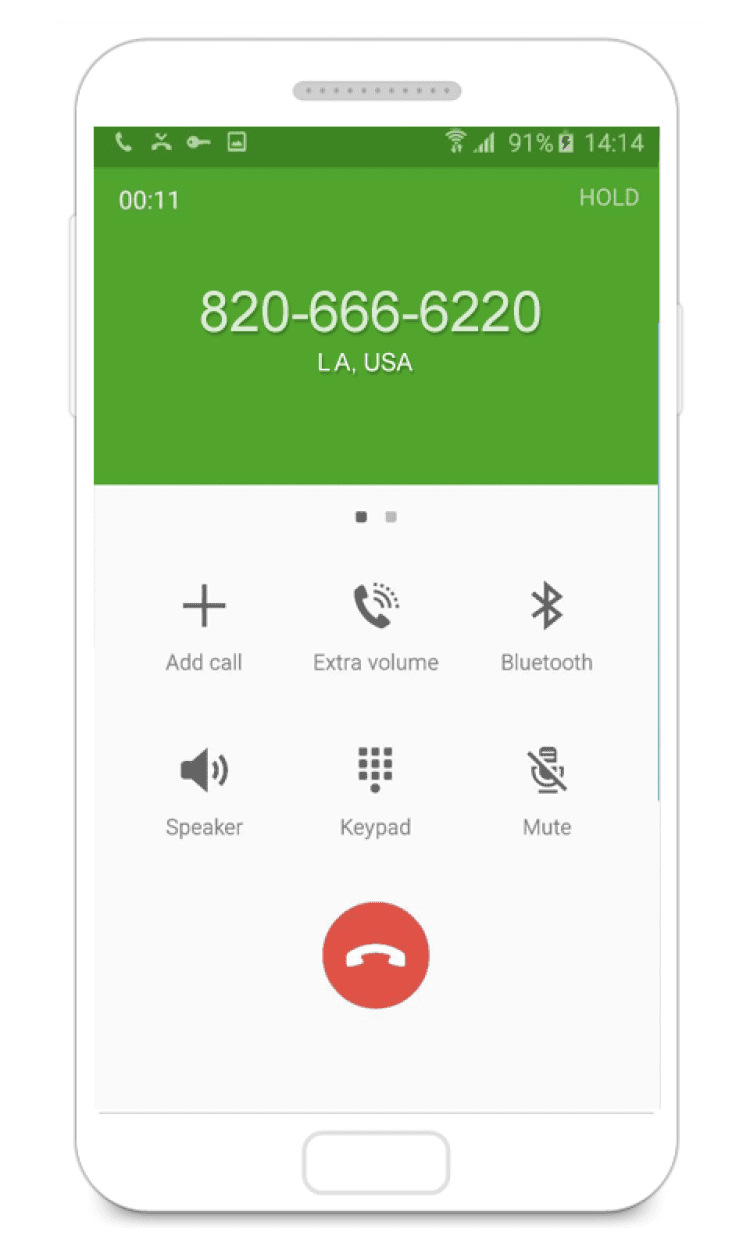
Task: Tap the physical home button
Action: coord(376,1162)
